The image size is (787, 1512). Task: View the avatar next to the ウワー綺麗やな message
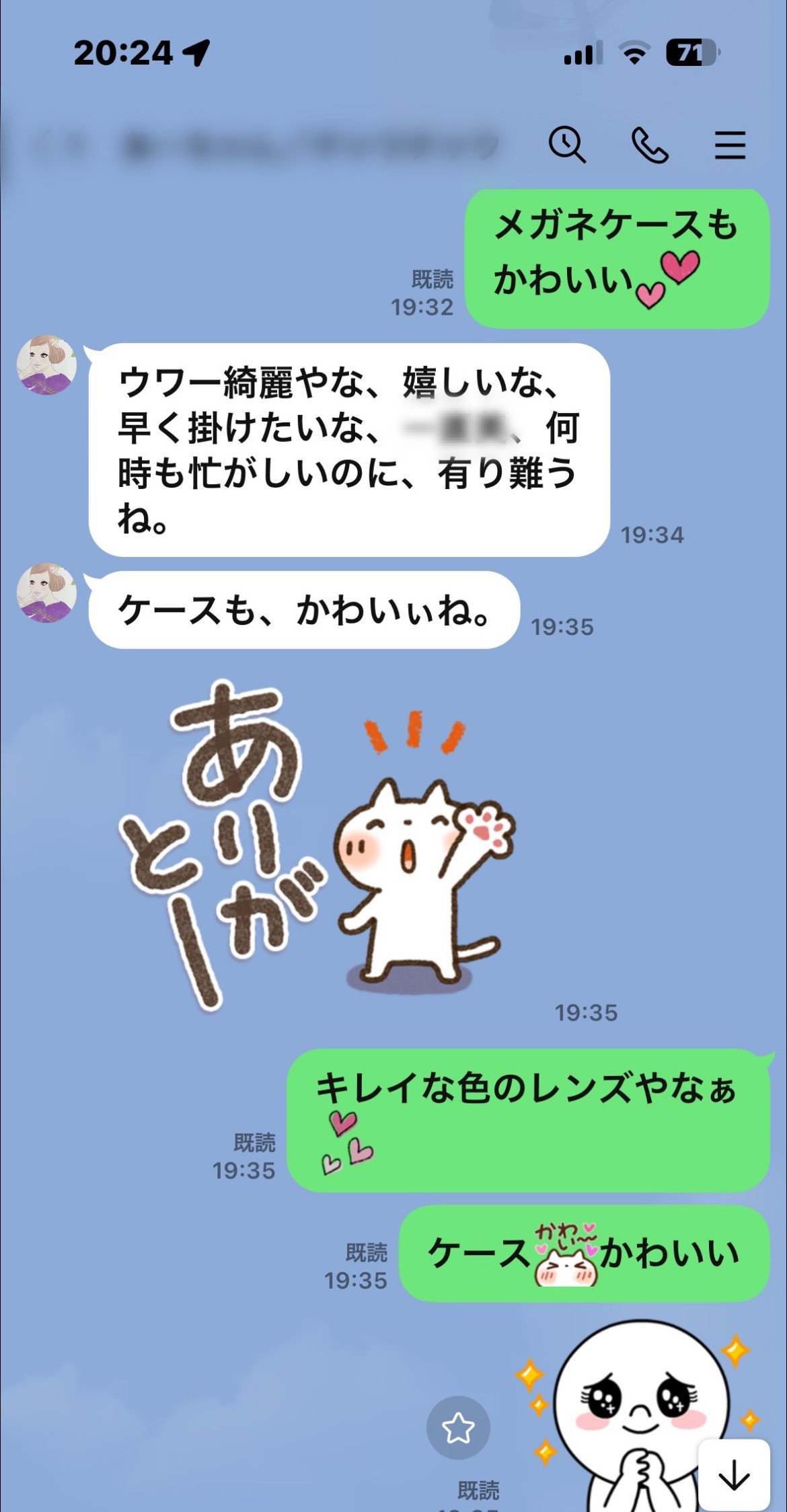coord(46,365)
